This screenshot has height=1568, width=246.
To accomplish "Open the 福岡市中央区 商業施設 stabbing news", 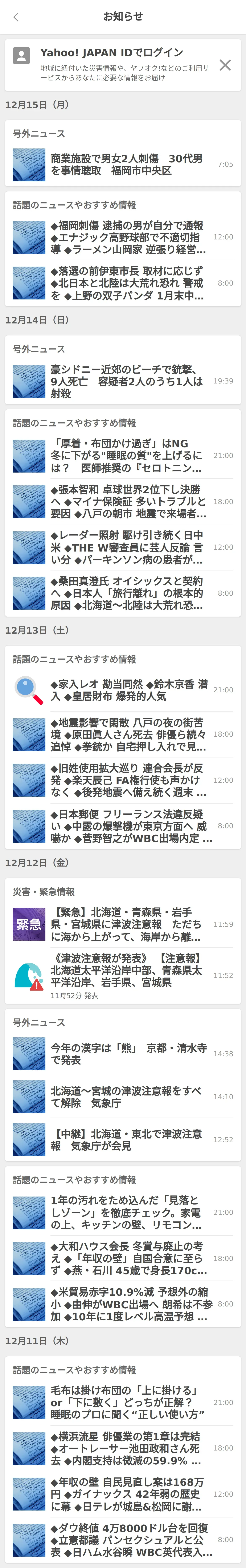I will click(x=126, y=164).
